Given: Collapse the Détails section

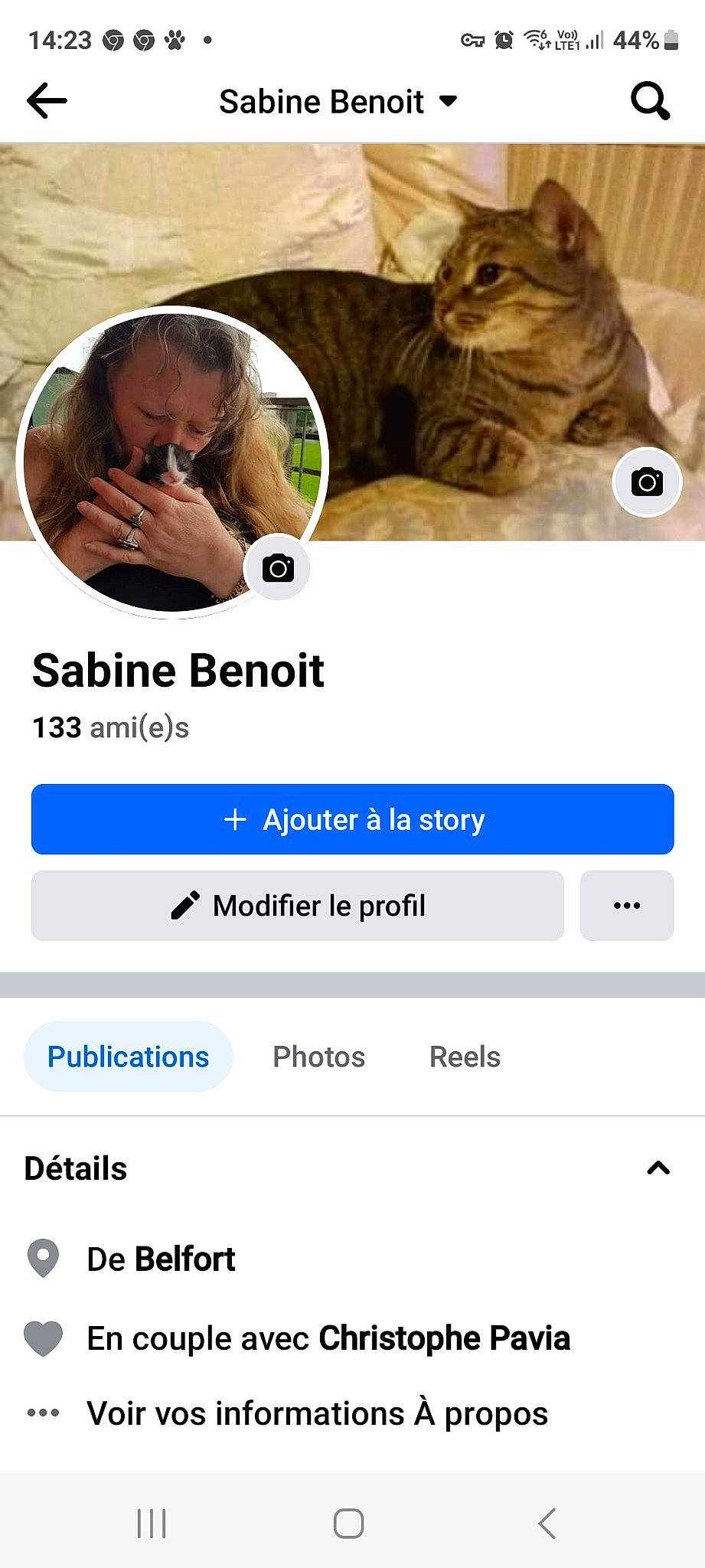Looking at the screenshot, I should tap(655, 1167).
